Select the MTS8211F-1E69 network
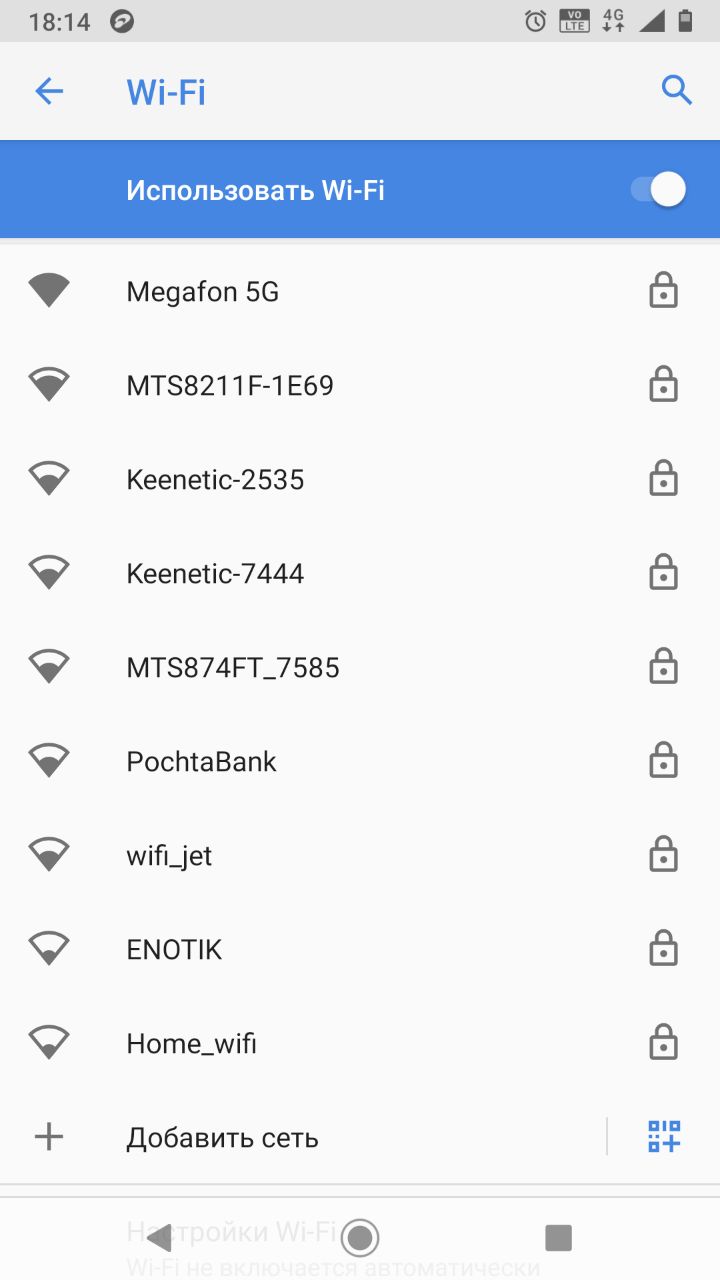The width and height of the screenshot is (720, 1280). click(360, 386)
